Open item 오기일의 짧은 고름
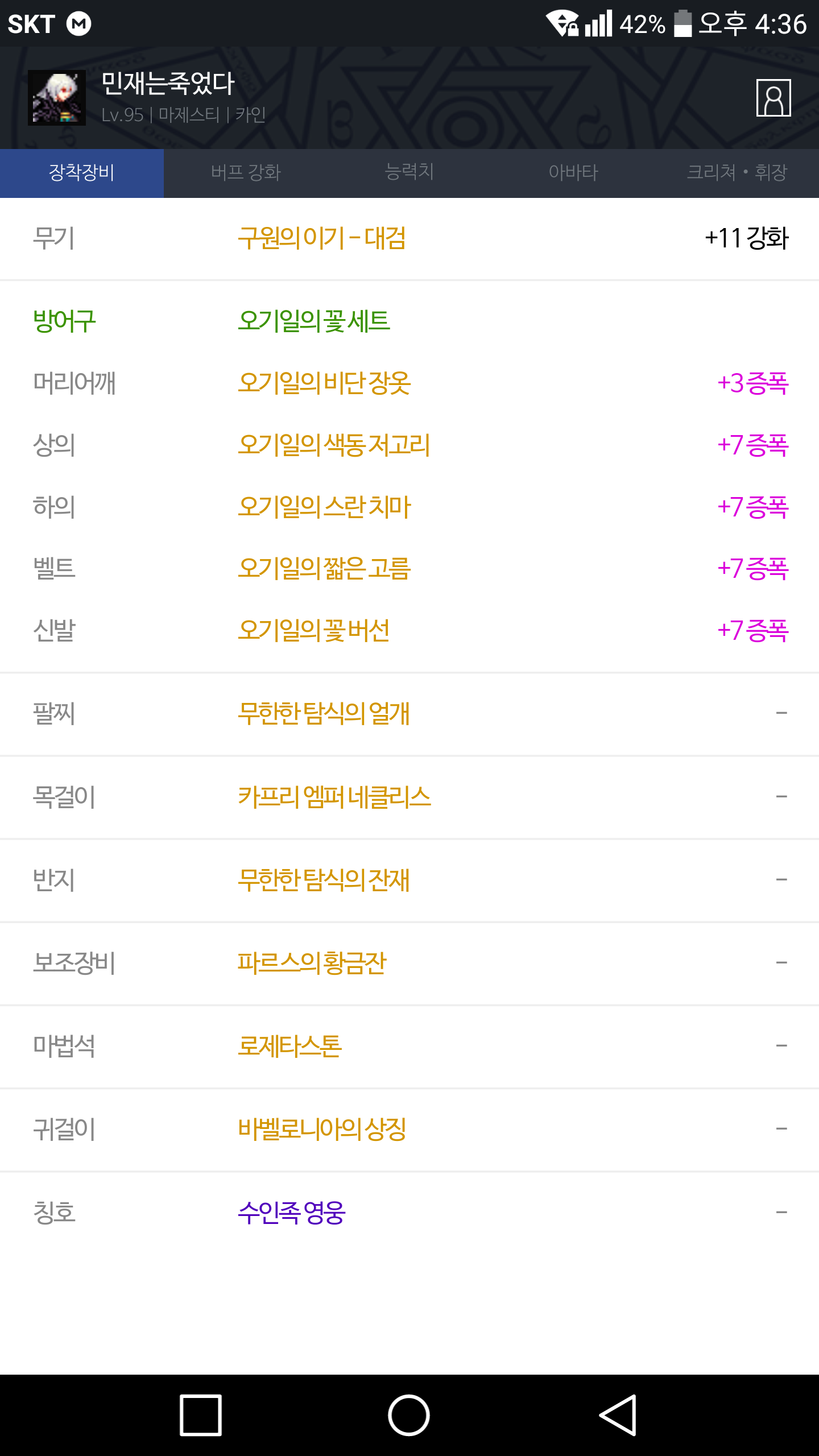This screenshot has width=819, height=1456. pos(324,569)
